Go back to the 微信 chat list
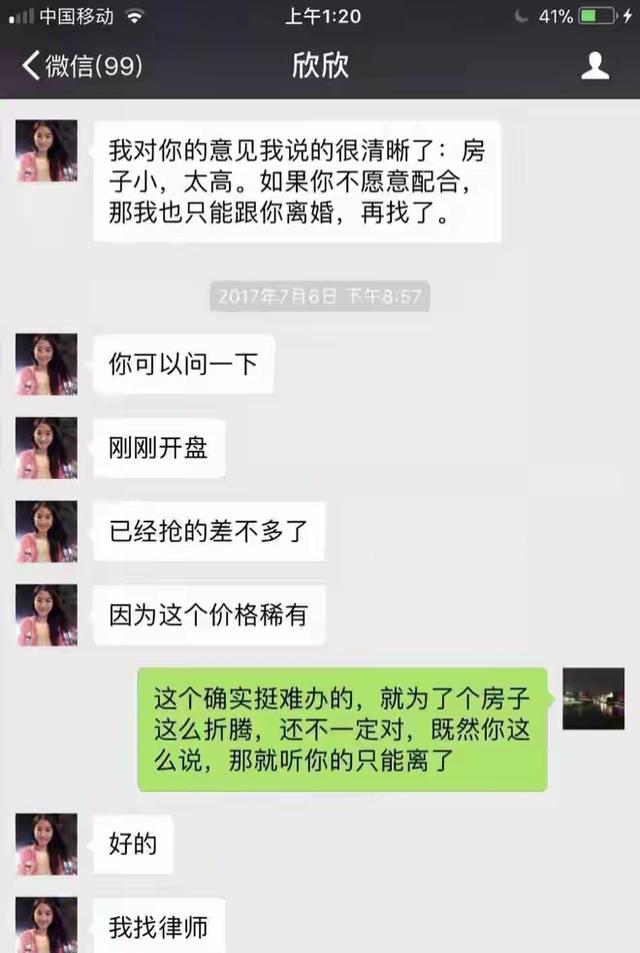The height and width of the screenshot is (953, 640). coord(82,66)
